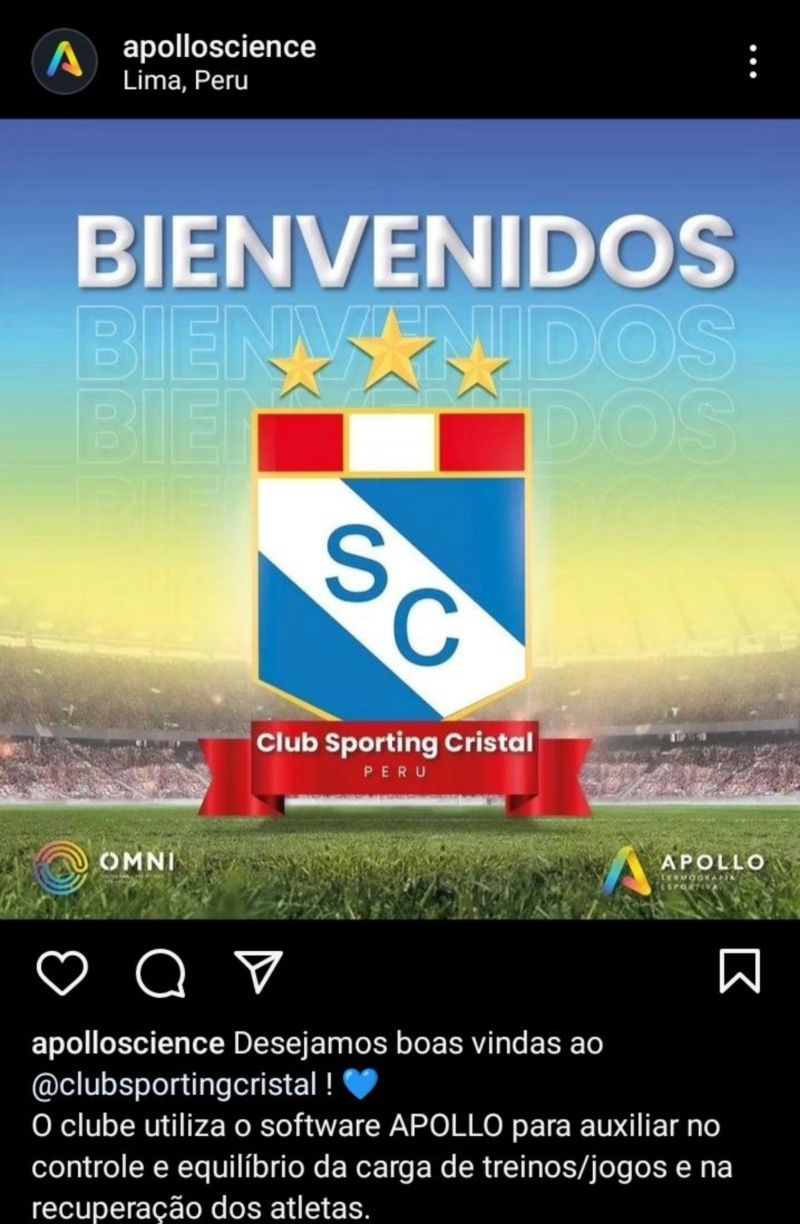Open the post's three-dot options menu

click(x=753, y=62)
